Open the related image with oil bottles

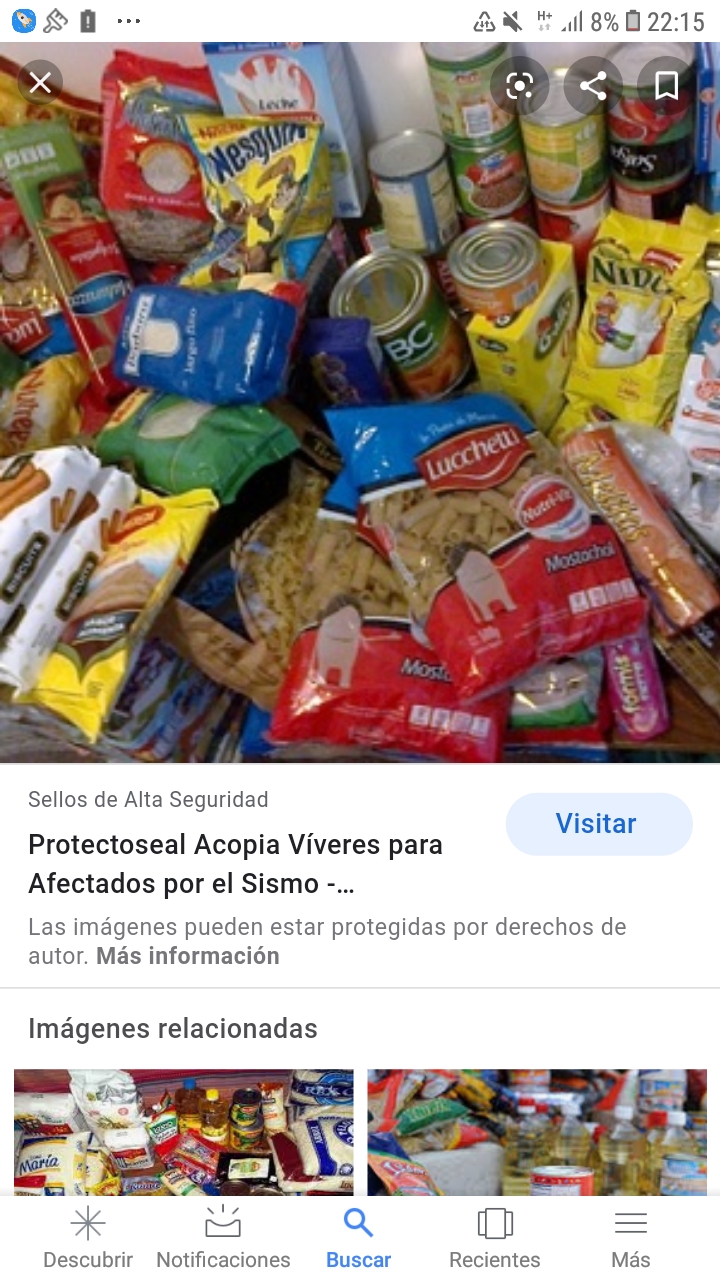coord(537,1132)
